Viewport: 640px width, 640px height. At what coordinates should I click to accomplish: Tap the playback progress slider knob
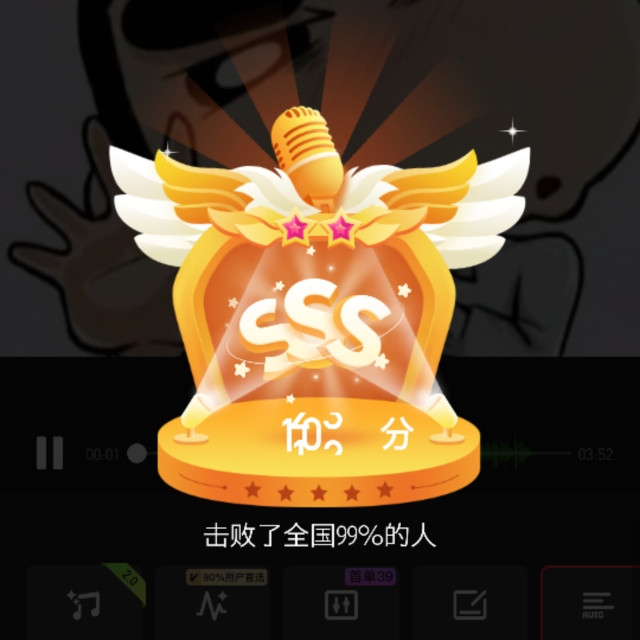(x=137, y=453)
